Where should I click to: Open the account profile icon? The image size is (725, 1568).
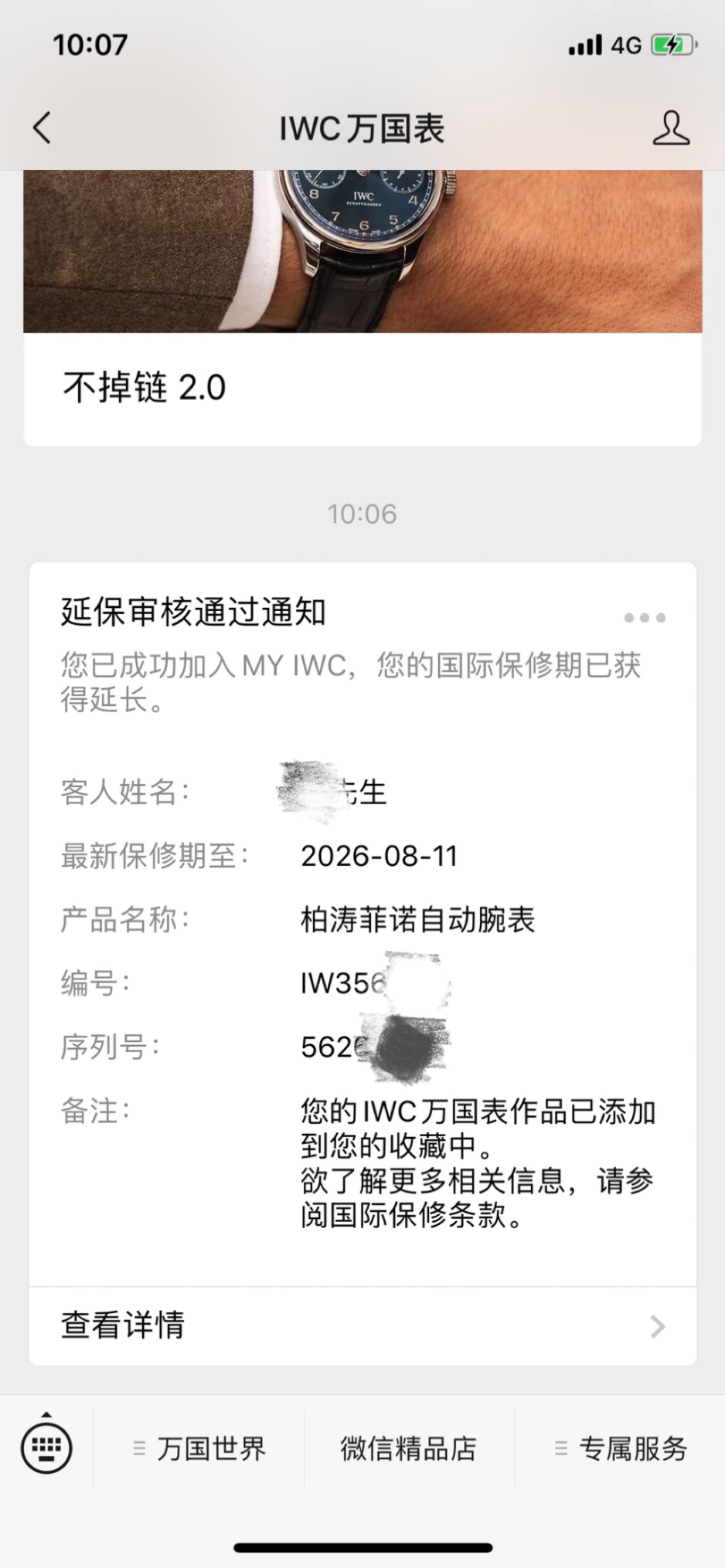(670, 128)
